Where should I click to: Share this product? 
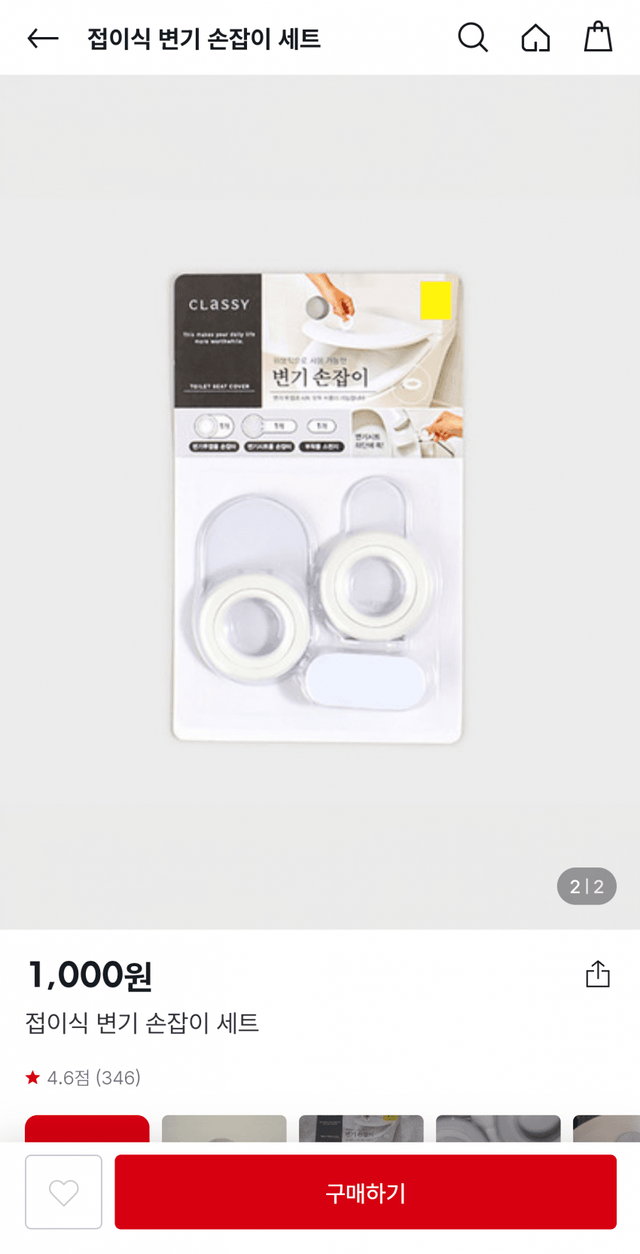coord(597,974)
